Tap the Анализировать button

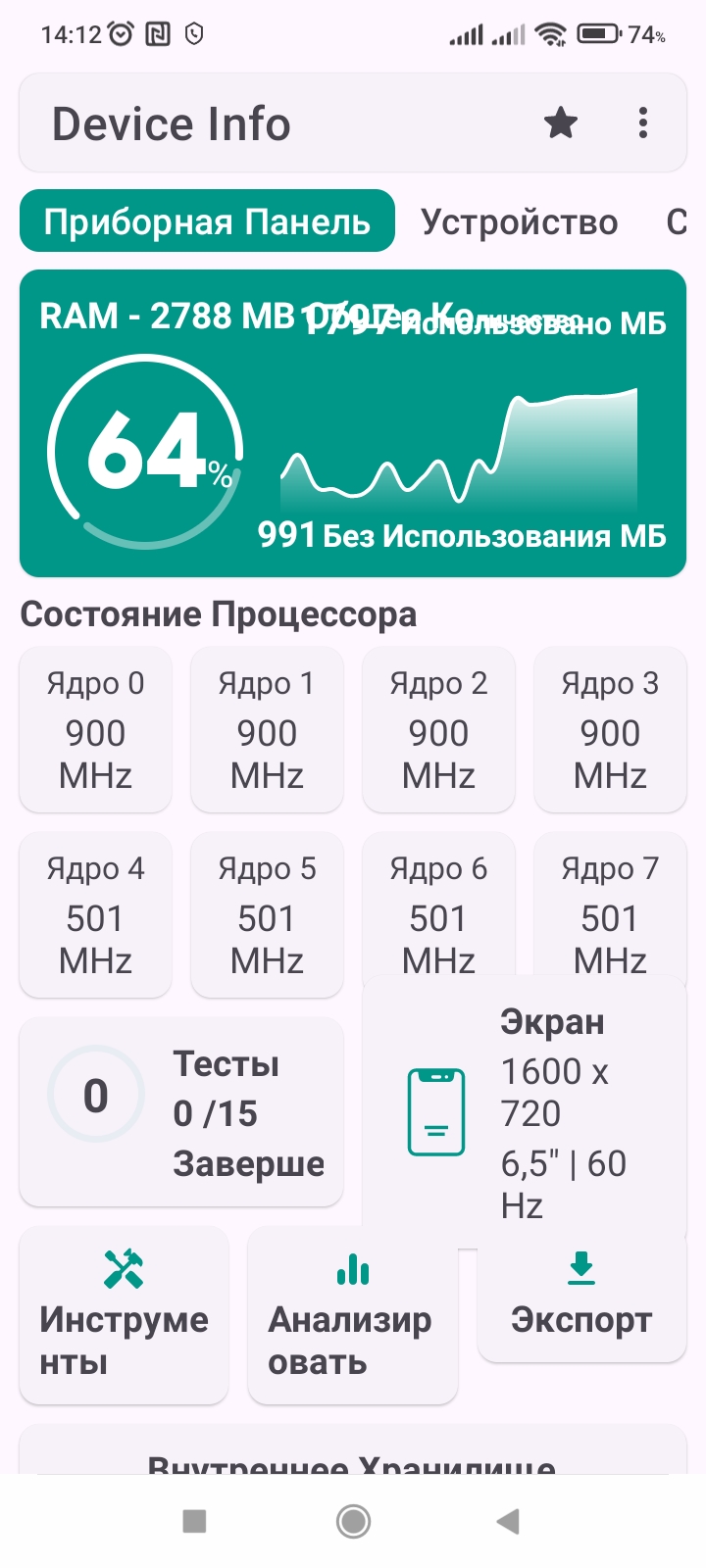[352, 1315]
